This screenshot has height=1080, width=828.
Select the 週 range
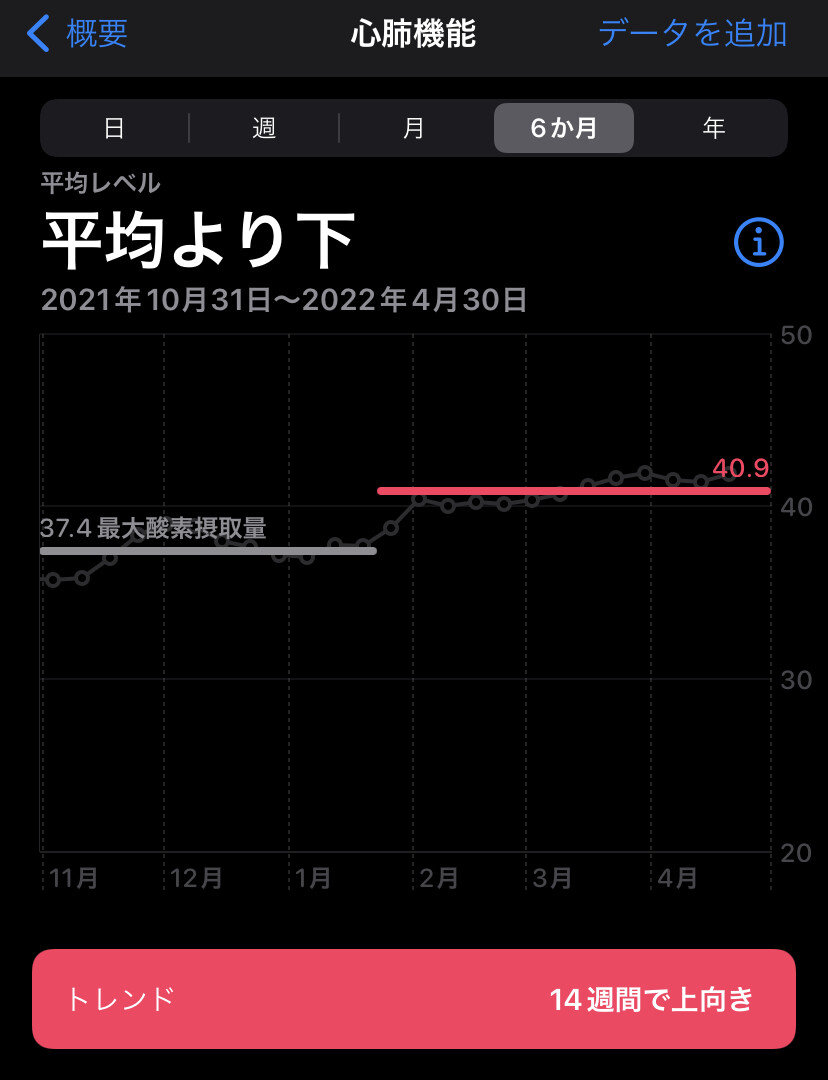[x=264, y=128]
